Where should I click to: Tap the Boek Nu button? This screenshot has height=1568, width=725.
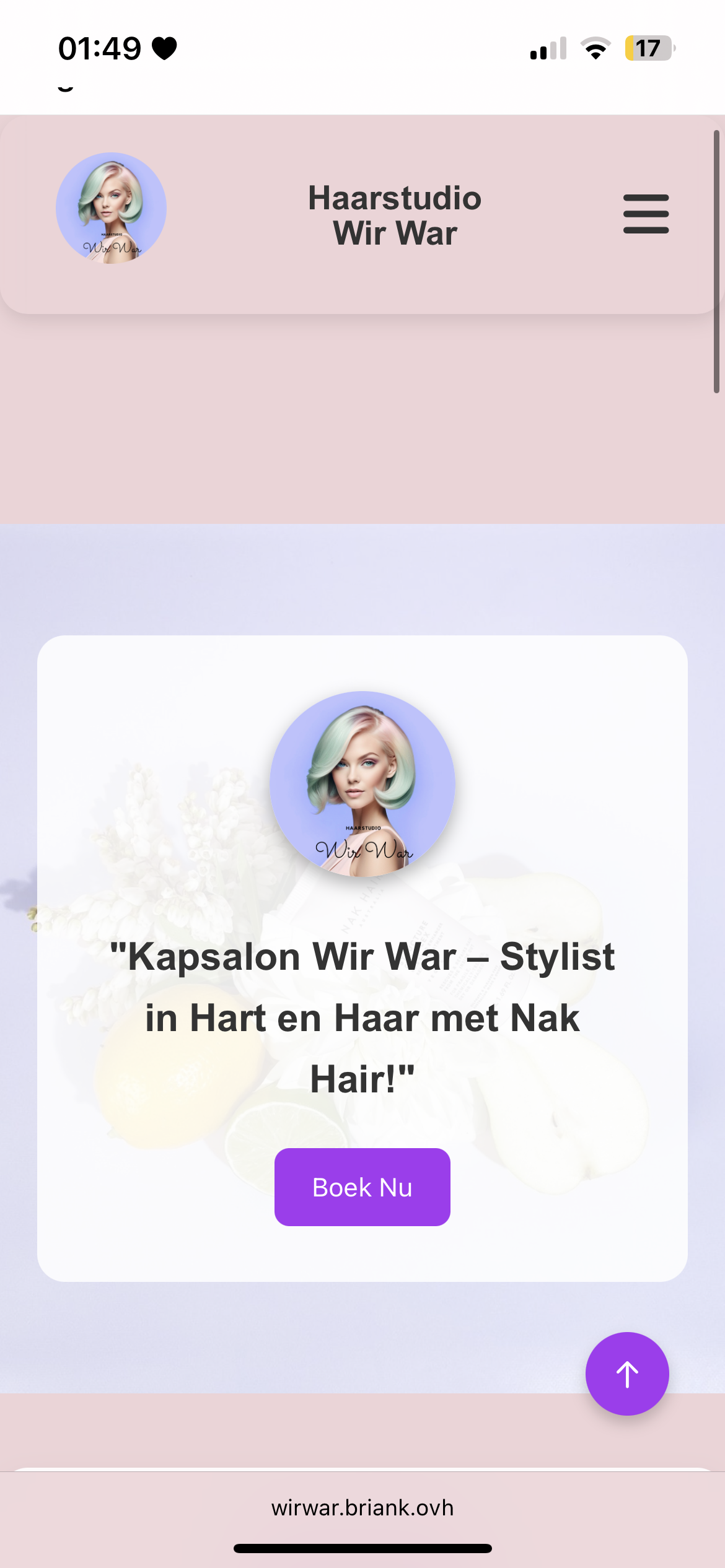[362, 1187]
